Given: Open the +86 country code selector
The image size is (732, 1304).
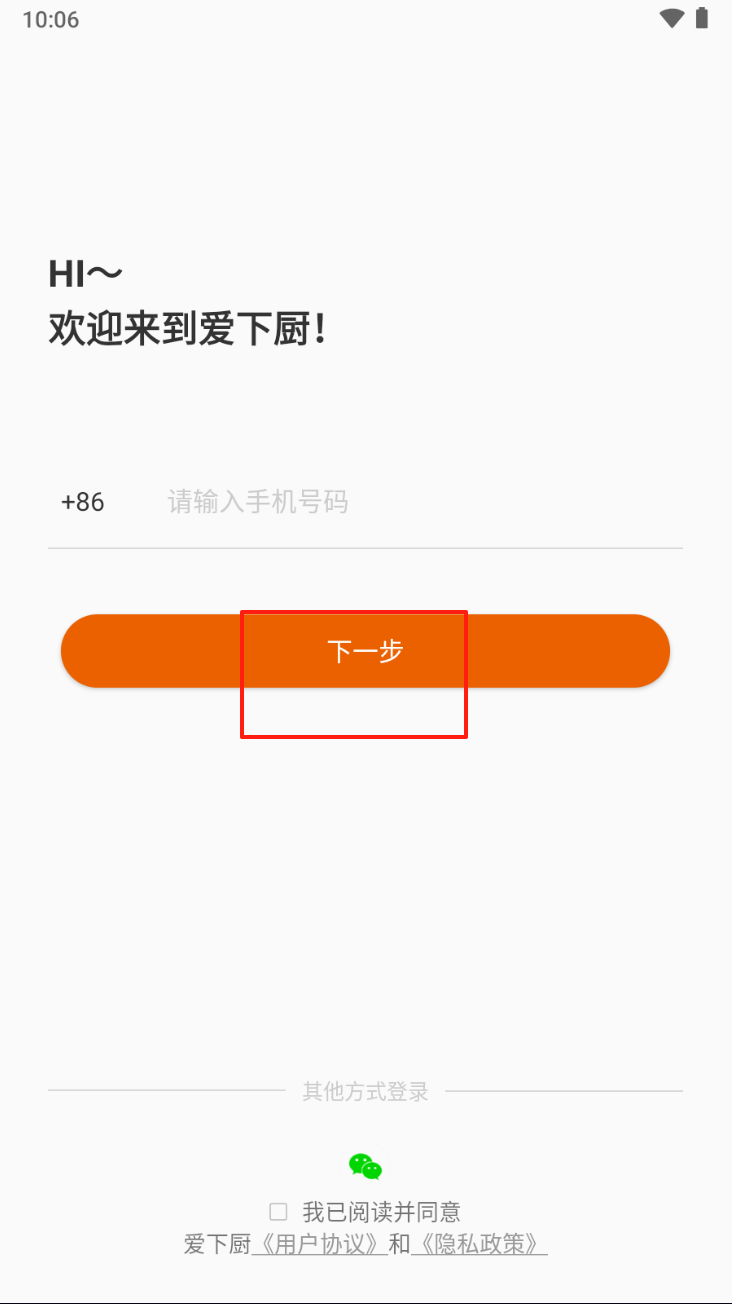Looking at the screenshot, I should pyautogui.click(x=83, y=502).
